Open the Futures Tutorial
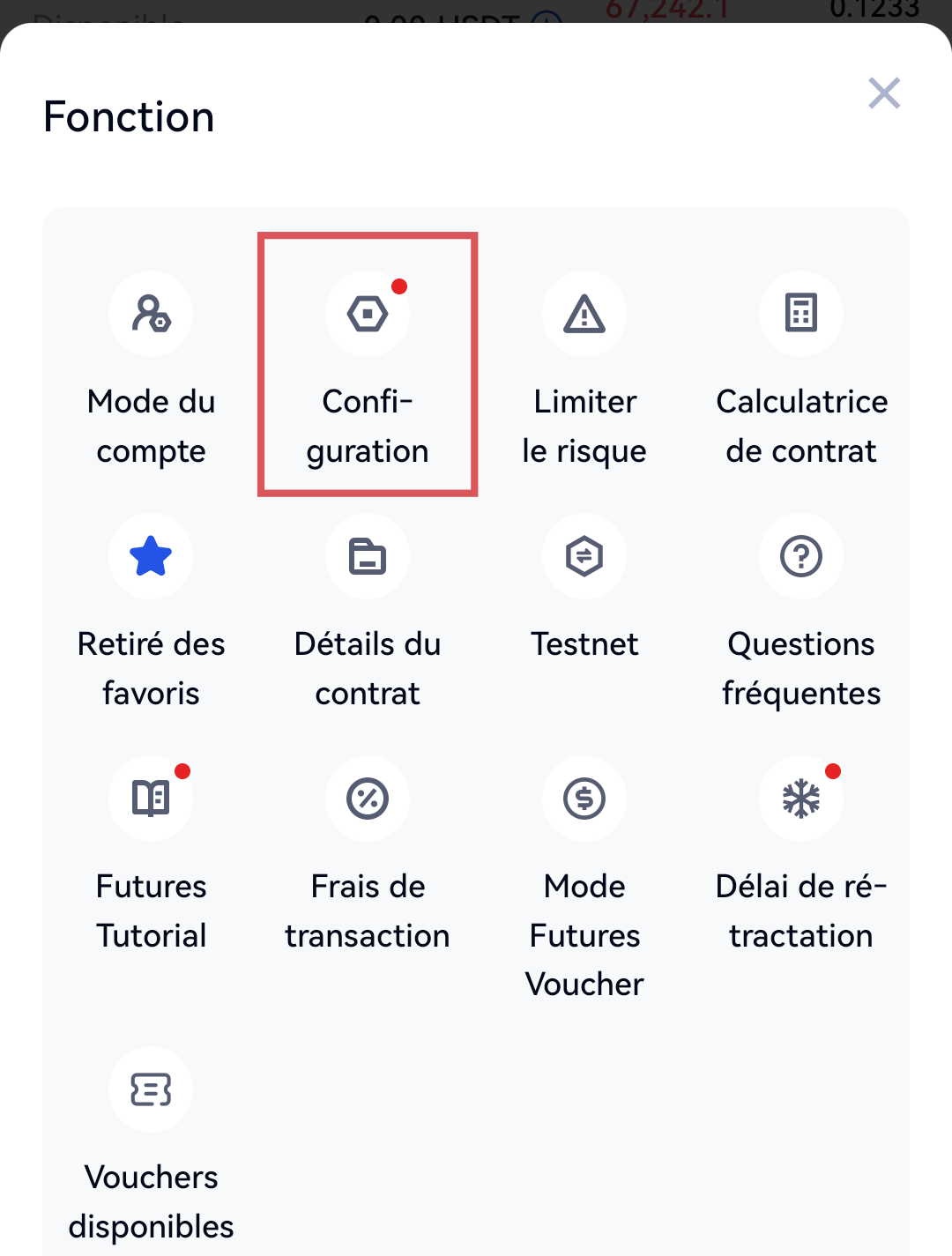The width and height of the screenshot is (952, 1256). (151, 799)
